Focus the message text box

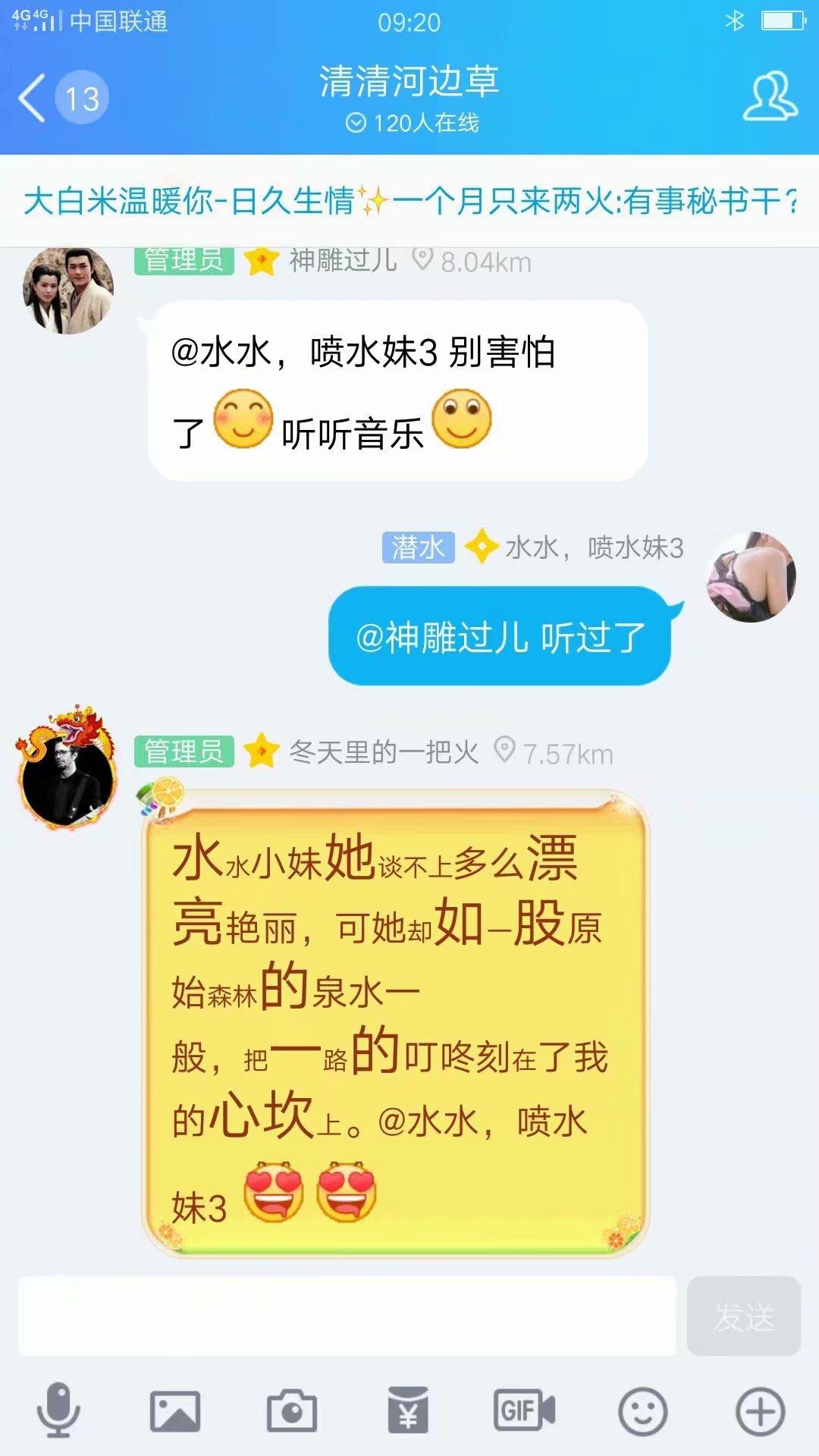pyautogui.click(x=347, y=1316)
